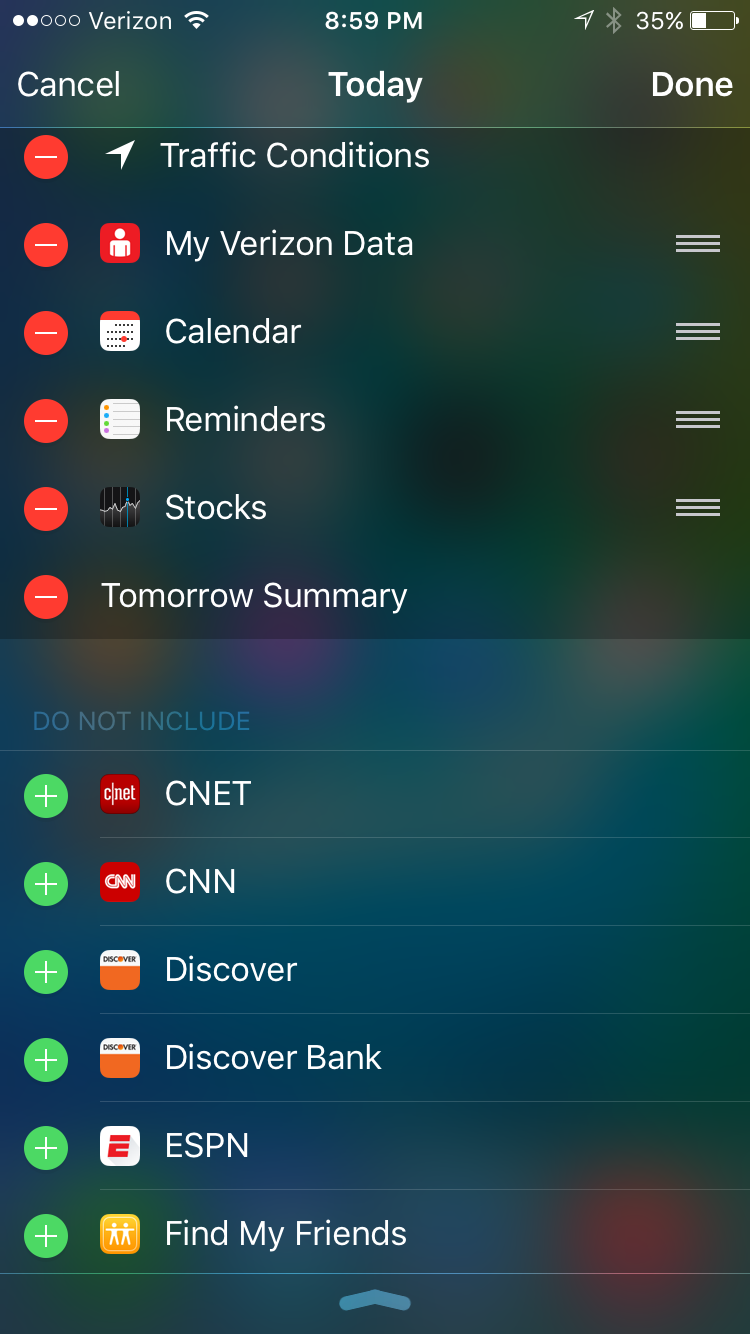
Task: Remove Tomorrow Summary from Today view
Action: tap(46, 596)
